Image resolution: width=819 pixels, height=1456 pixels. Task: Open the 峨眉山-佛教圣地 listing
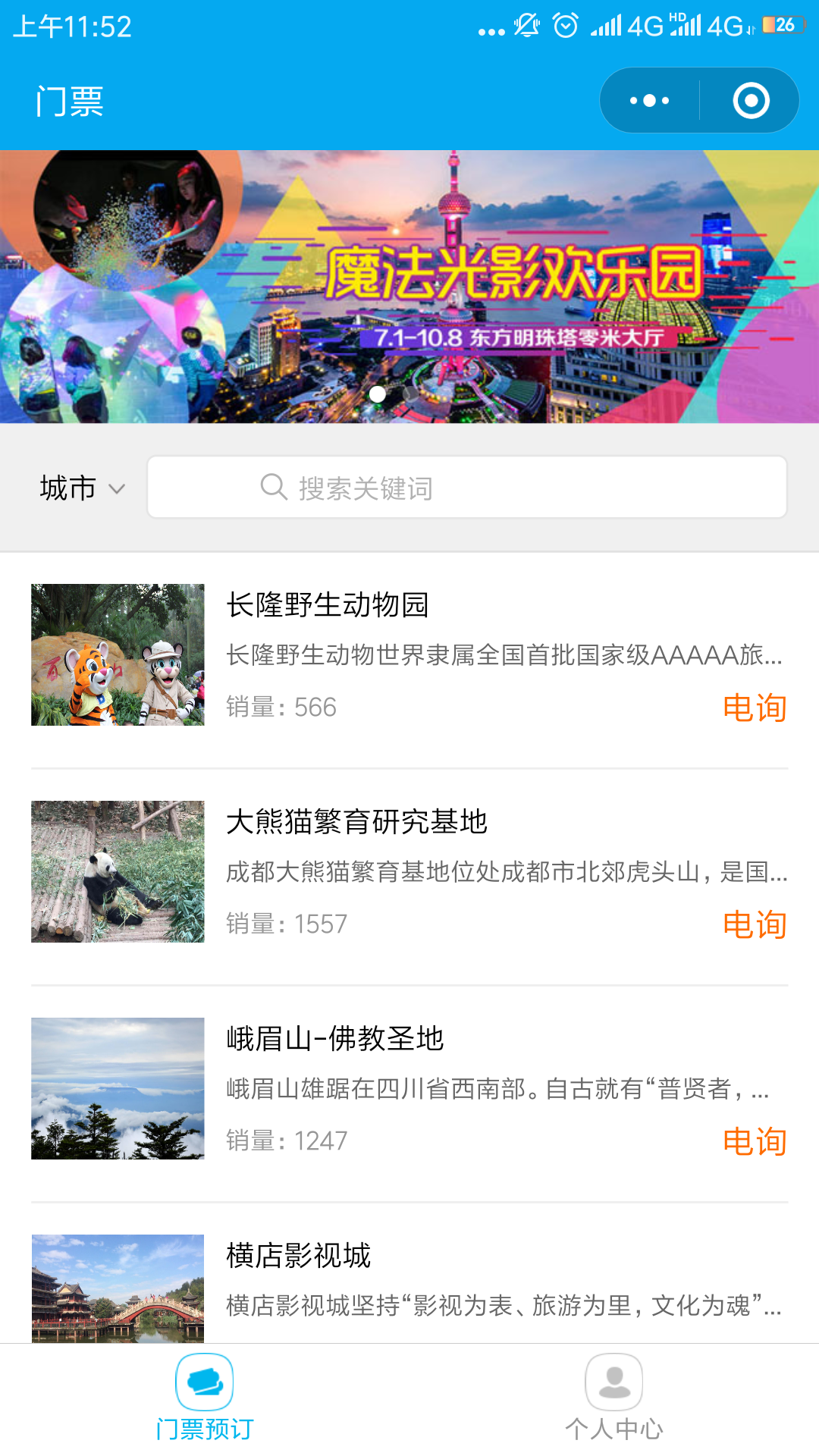click(x=335, y=1039)
